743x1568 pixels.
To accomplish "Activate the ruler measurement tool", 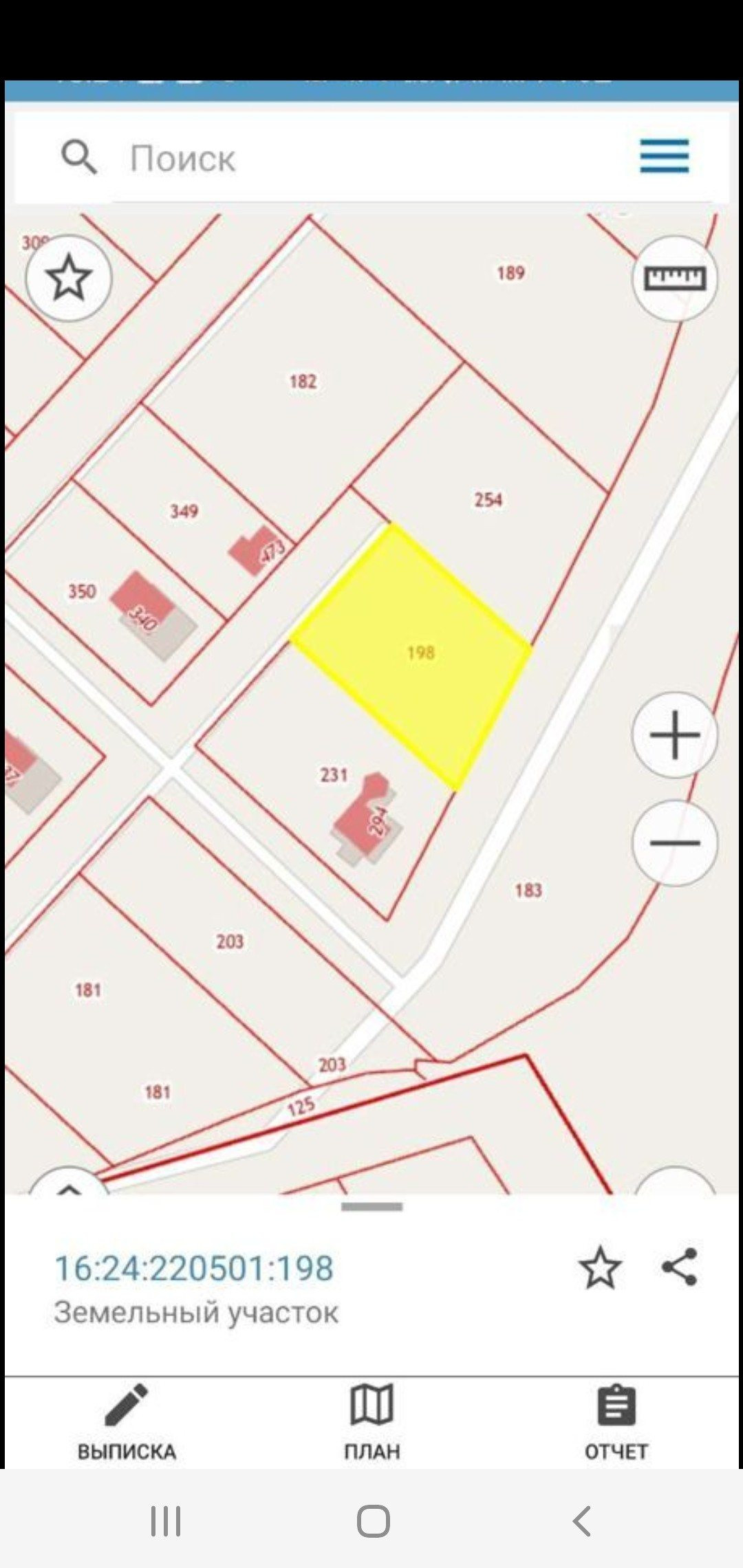I will [674, 278].
